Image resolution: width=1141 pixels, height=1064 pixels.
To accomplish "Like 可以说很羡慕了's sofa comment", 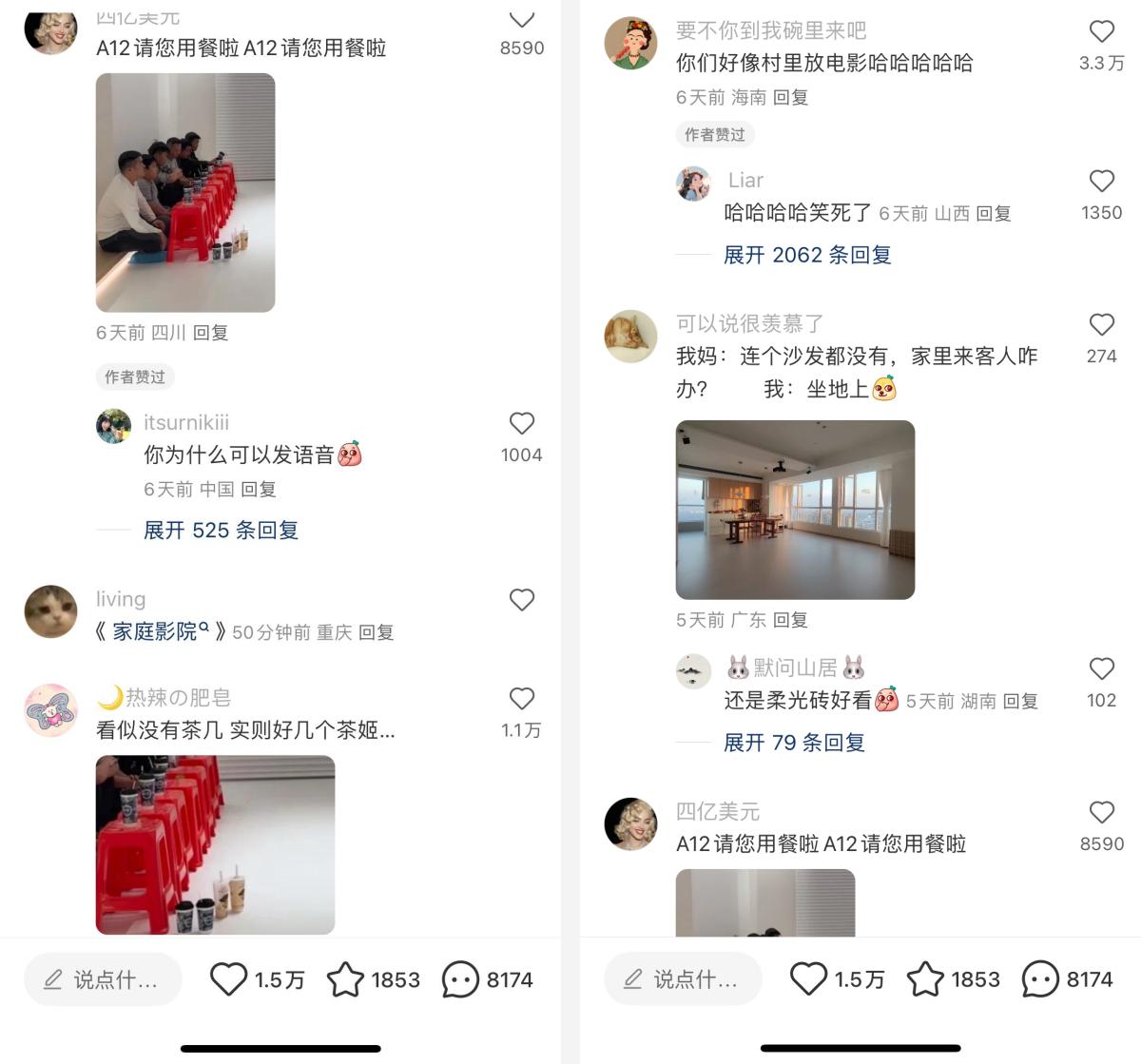I will 1101,325.
